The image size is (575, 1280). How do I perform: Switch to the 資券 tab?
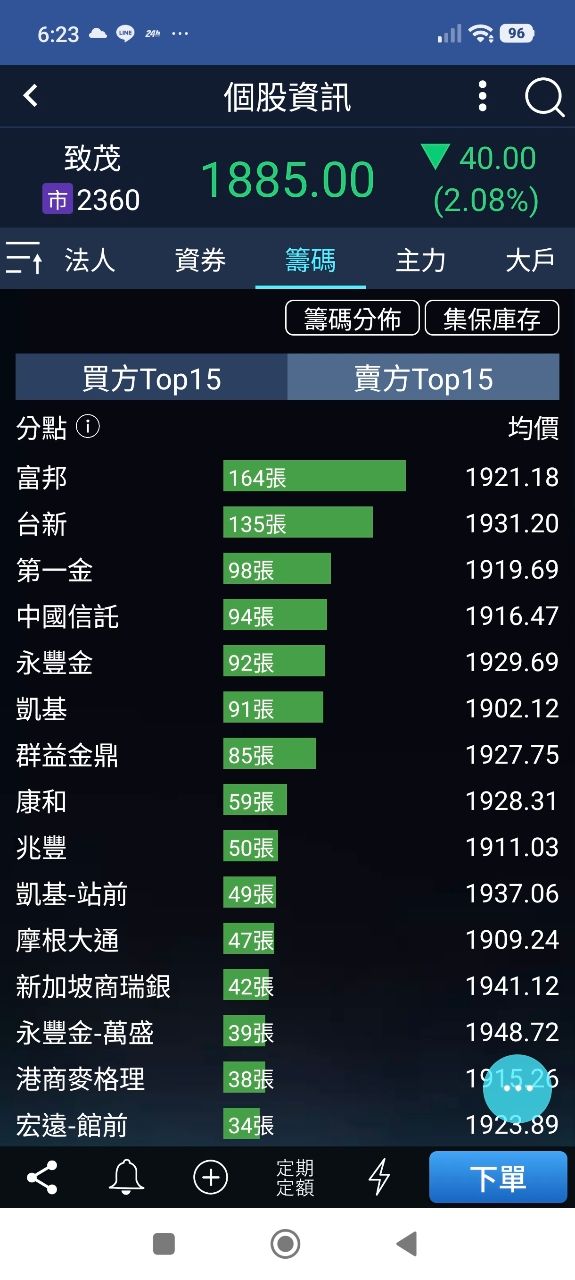200,260
